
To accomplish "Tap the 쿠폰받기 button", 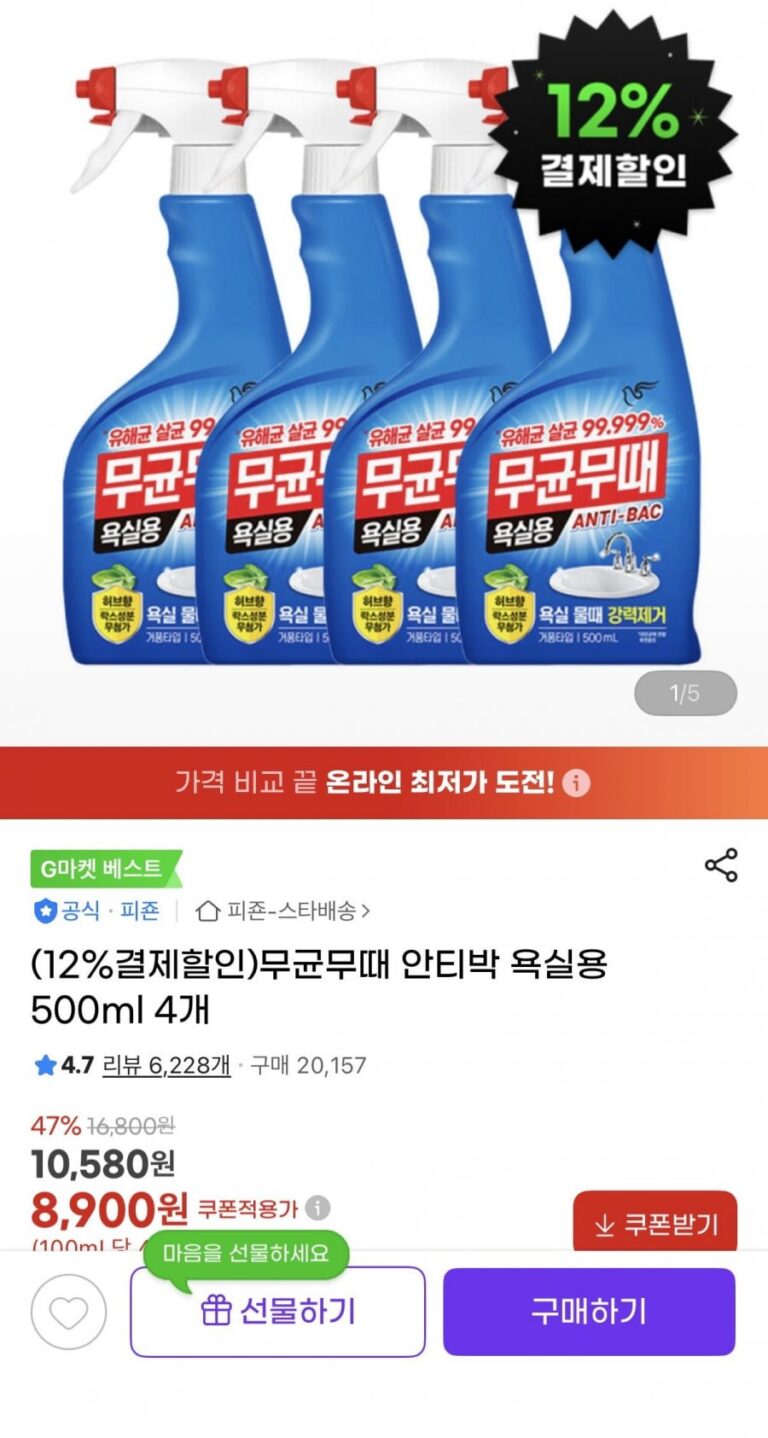I will pyautogui.click(x=655, y=1224).
